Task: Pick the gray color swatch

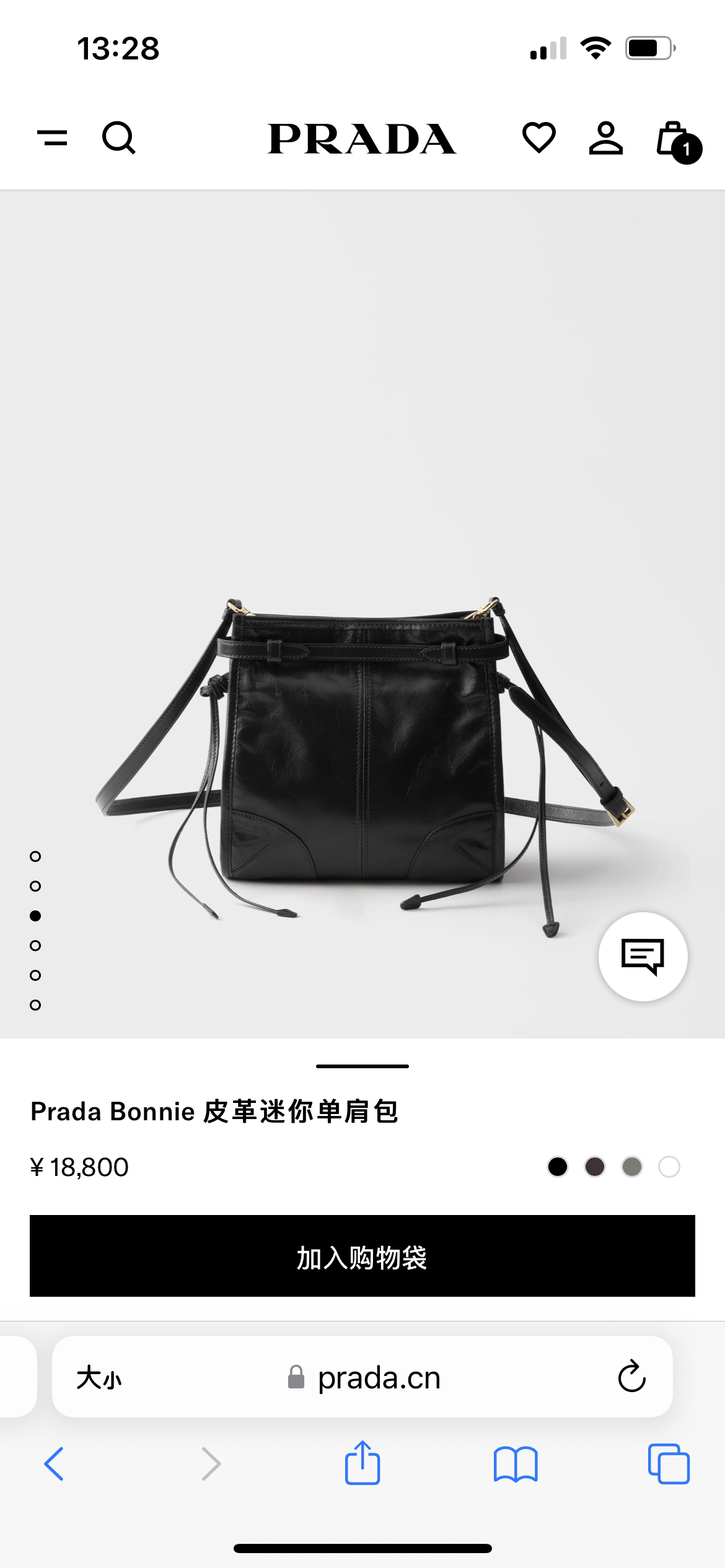Action: click(632, 1167)
